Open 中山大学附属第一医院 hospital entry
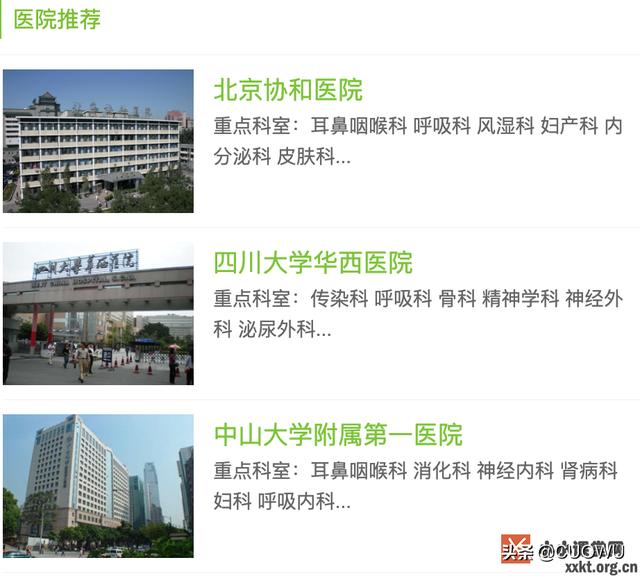Image resolution: width=640 pixels, height=576 pixels. 338,435
